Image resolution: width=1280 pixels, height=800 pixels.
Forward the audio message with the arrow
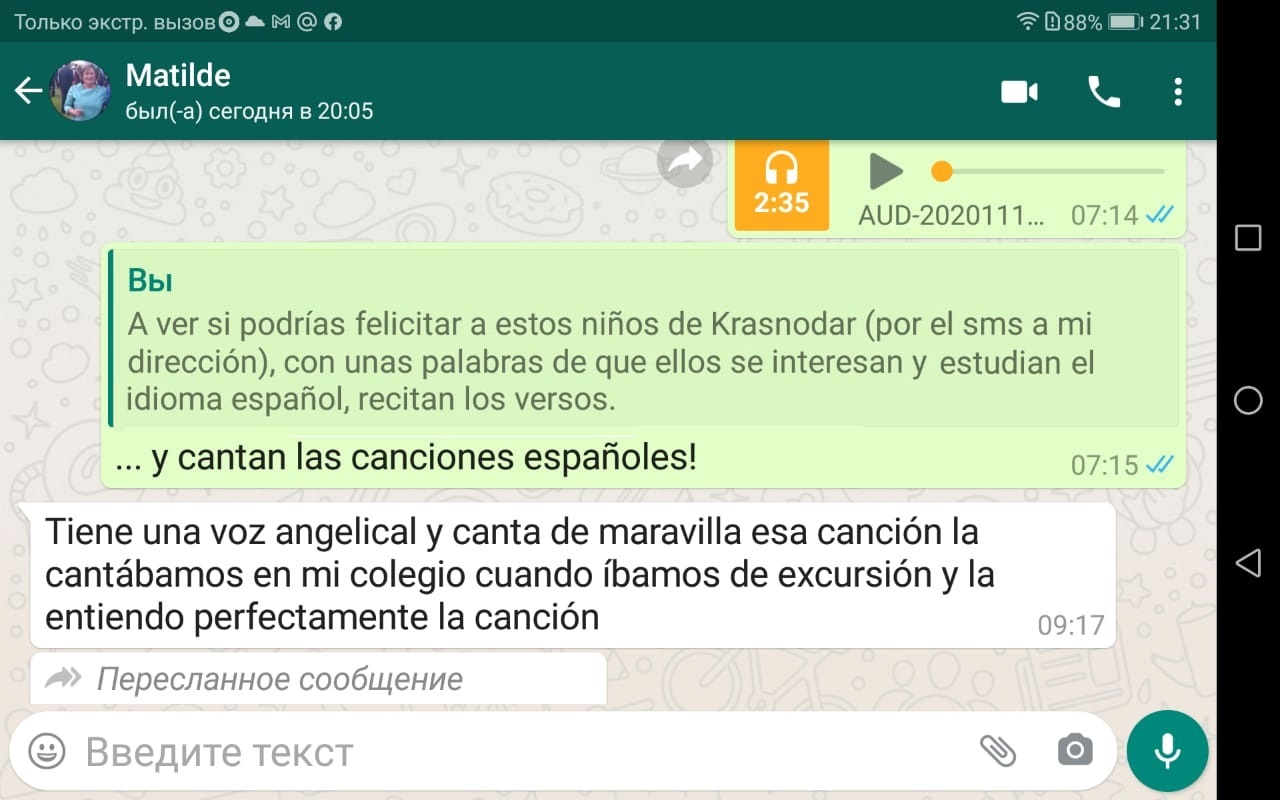click(x=685, y=164)
